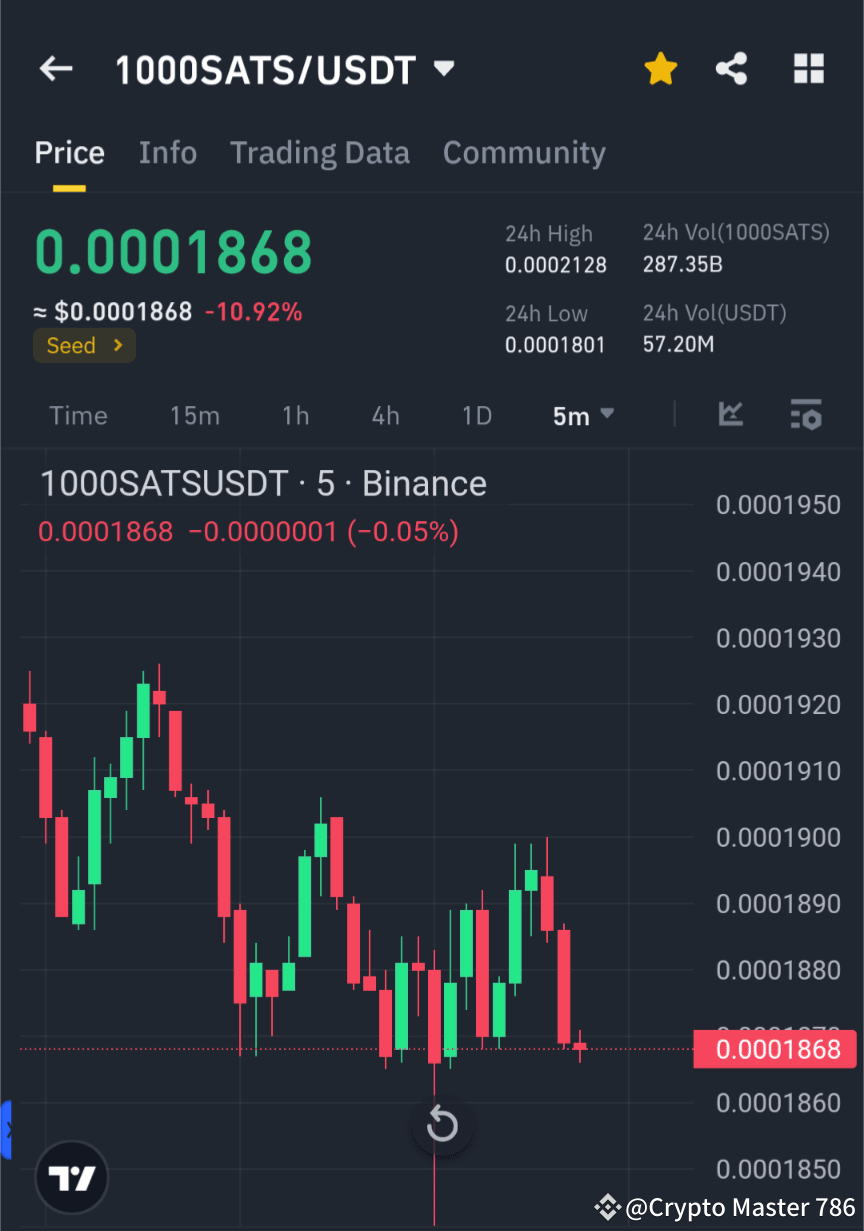Expand the 5m interval dropdown
The height and width of the screenshot is (1231, 864).
click(583, 415)
